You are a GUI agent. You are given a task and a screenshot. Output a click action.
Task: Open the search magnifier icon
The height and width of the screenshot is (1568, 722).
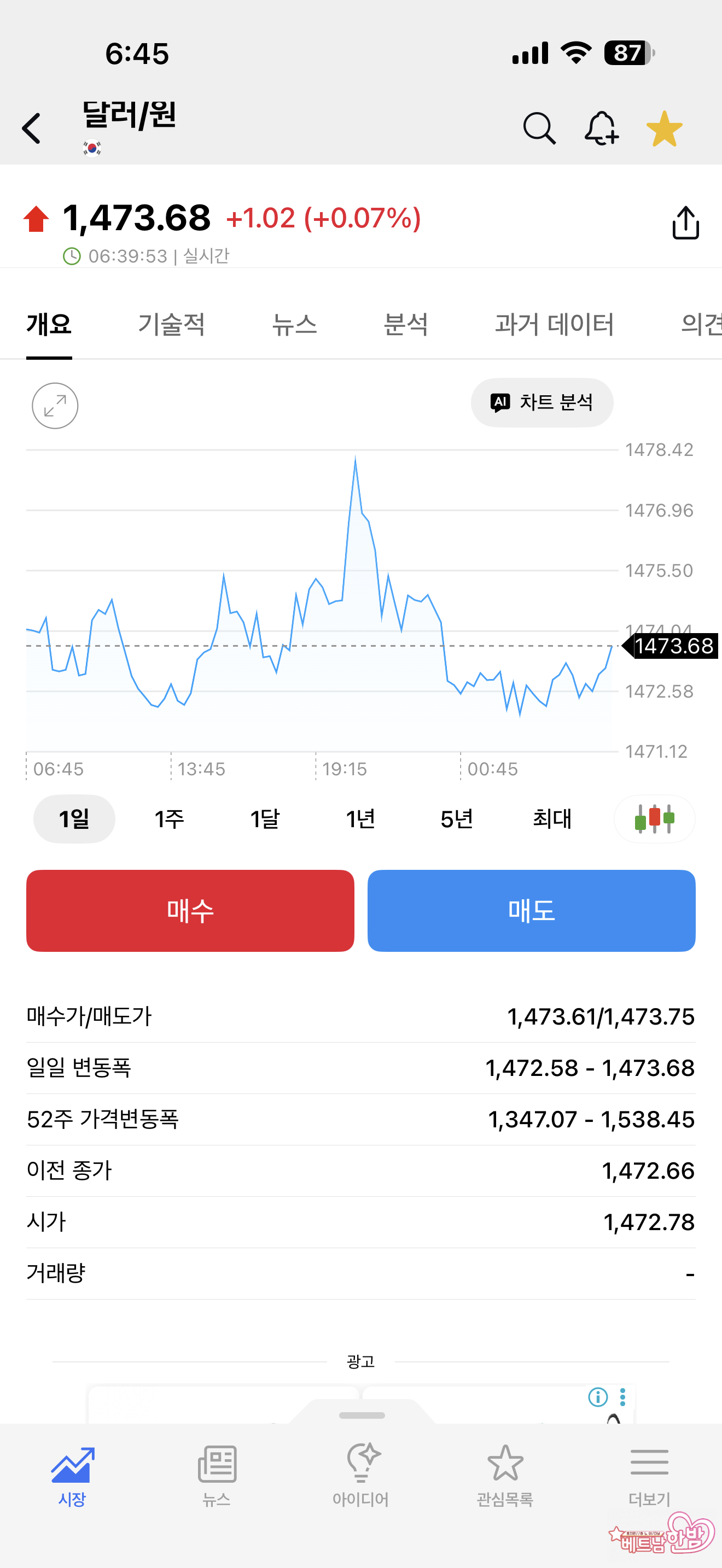point(539,128)
